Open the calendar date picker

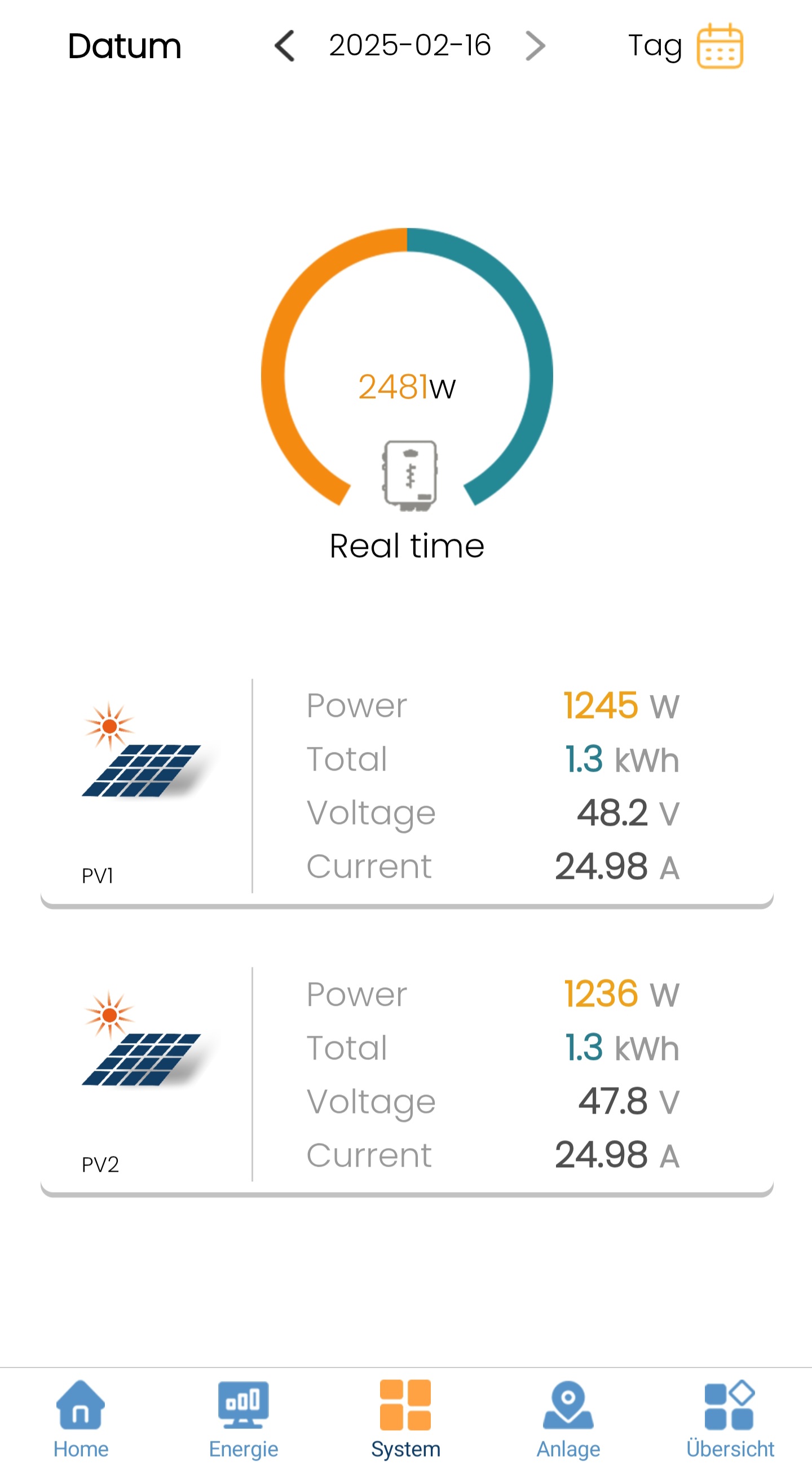720,46
